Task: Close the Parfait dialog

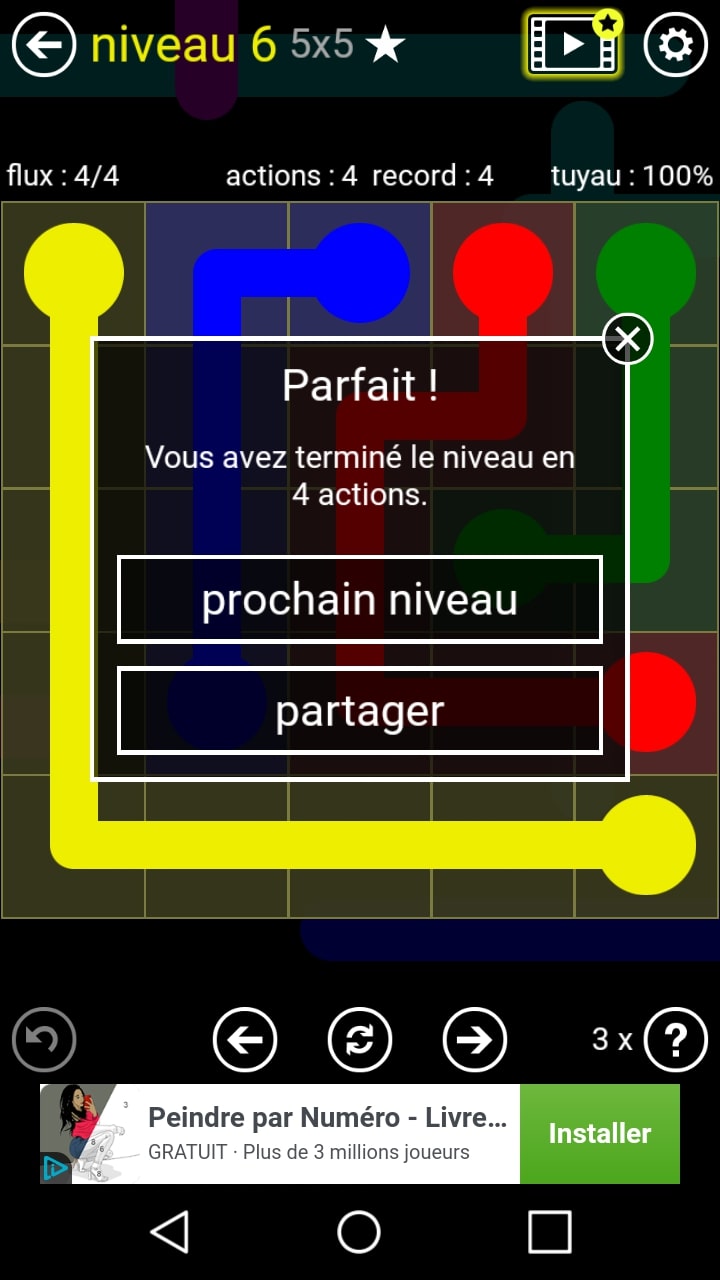Action: click(x=627, y=340)
